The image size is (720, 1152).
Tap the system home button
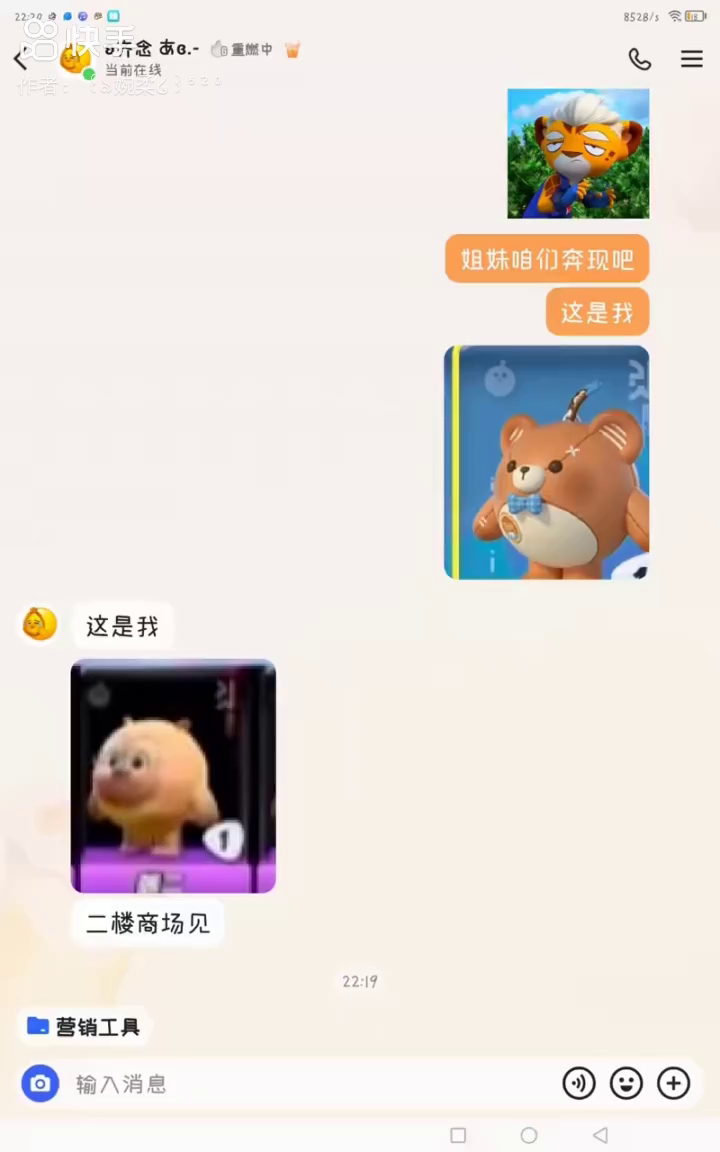(529, 1135)
